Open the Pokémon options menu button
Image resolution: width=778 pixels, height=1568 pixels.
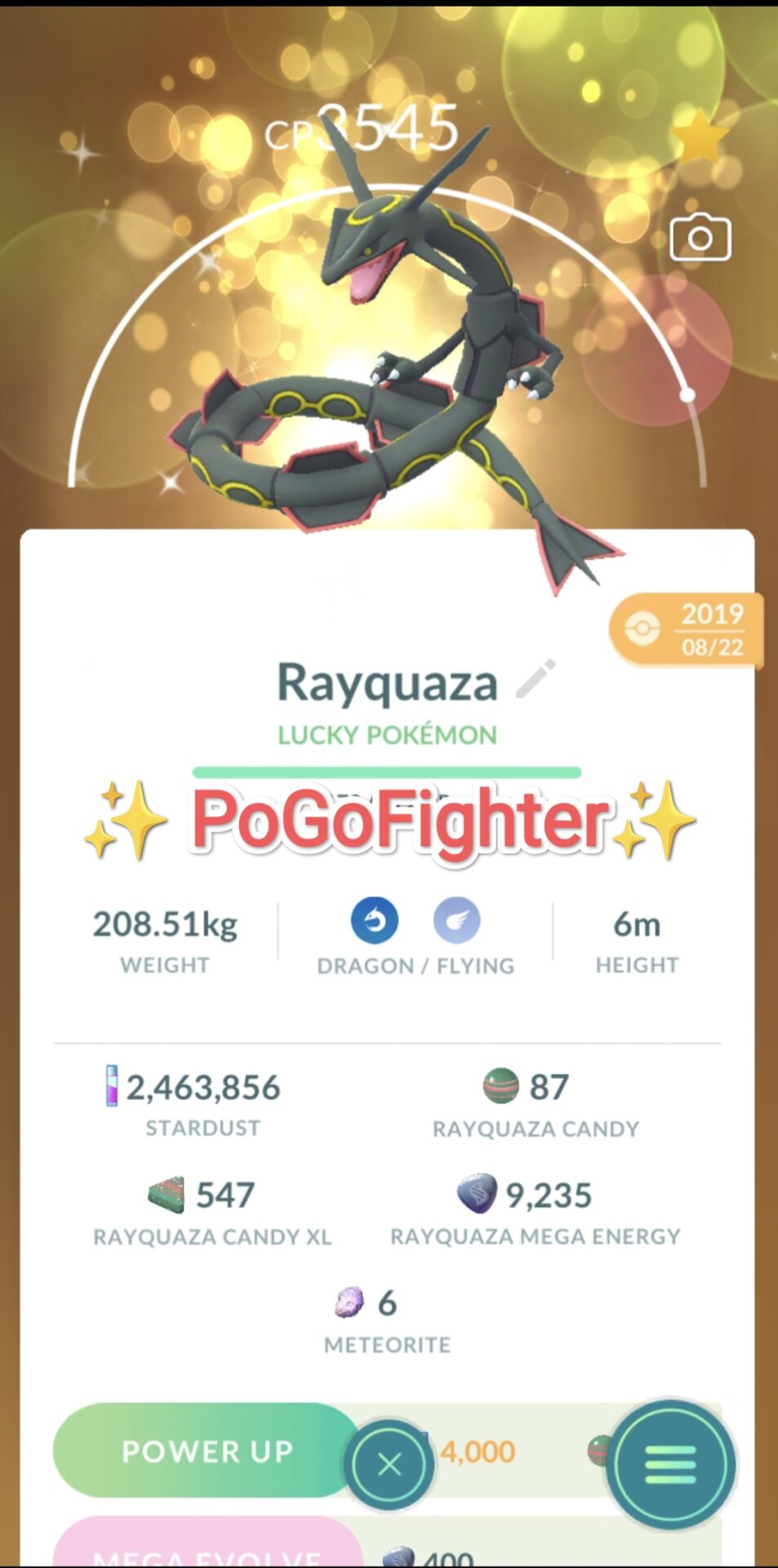670,1464
